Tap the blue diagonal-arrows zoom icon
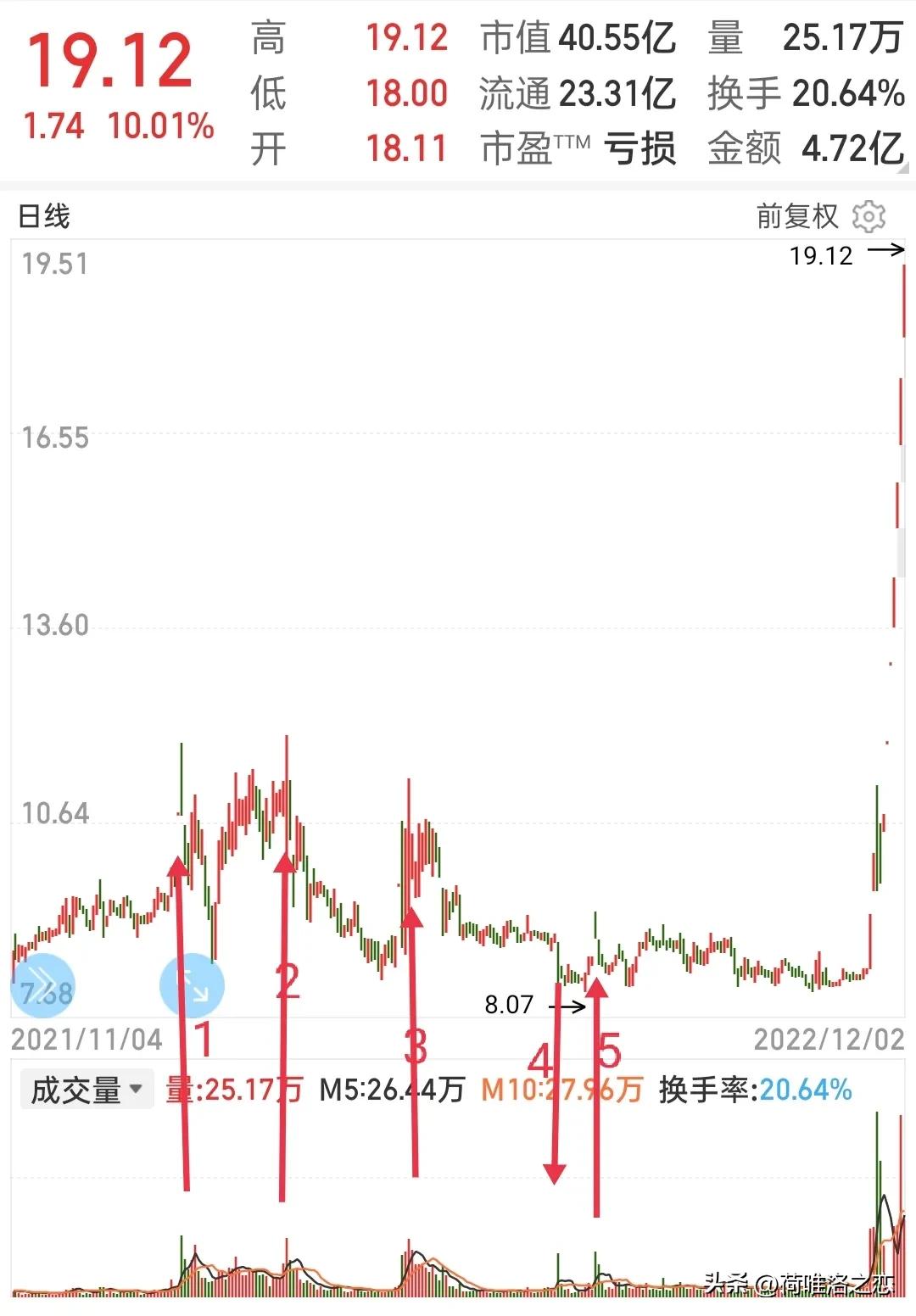The height and width of the screenshot is (1316, 916). click(191, 985)
